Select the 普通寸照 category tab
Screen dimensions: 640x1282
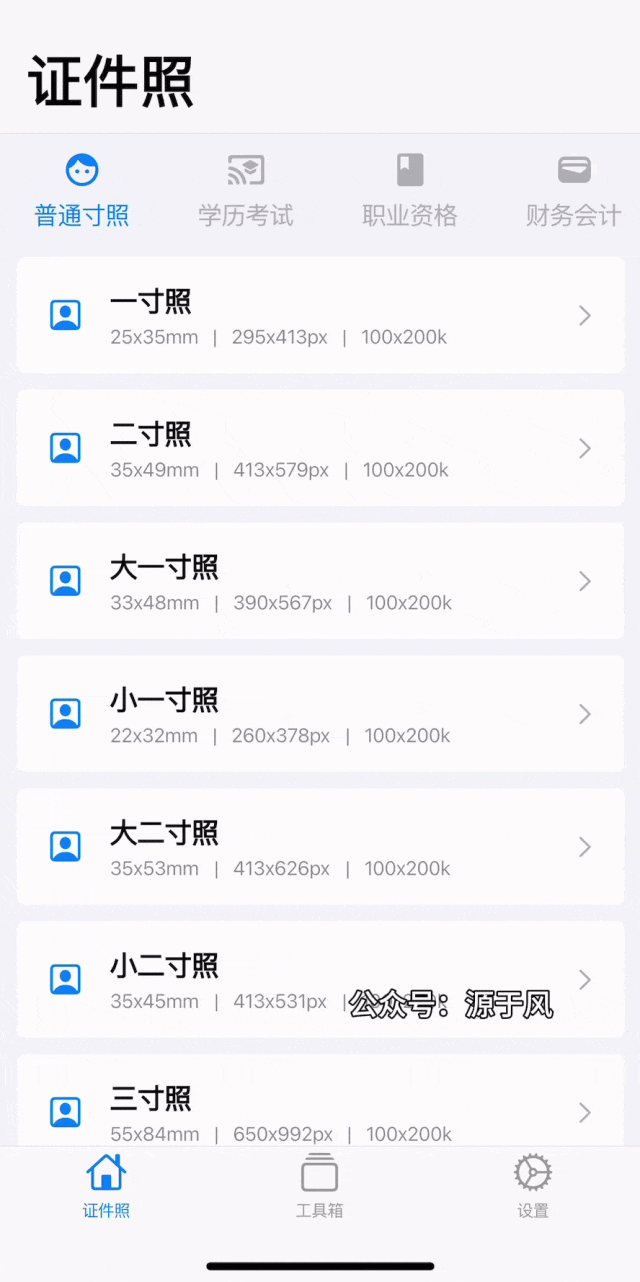(82, 191)
